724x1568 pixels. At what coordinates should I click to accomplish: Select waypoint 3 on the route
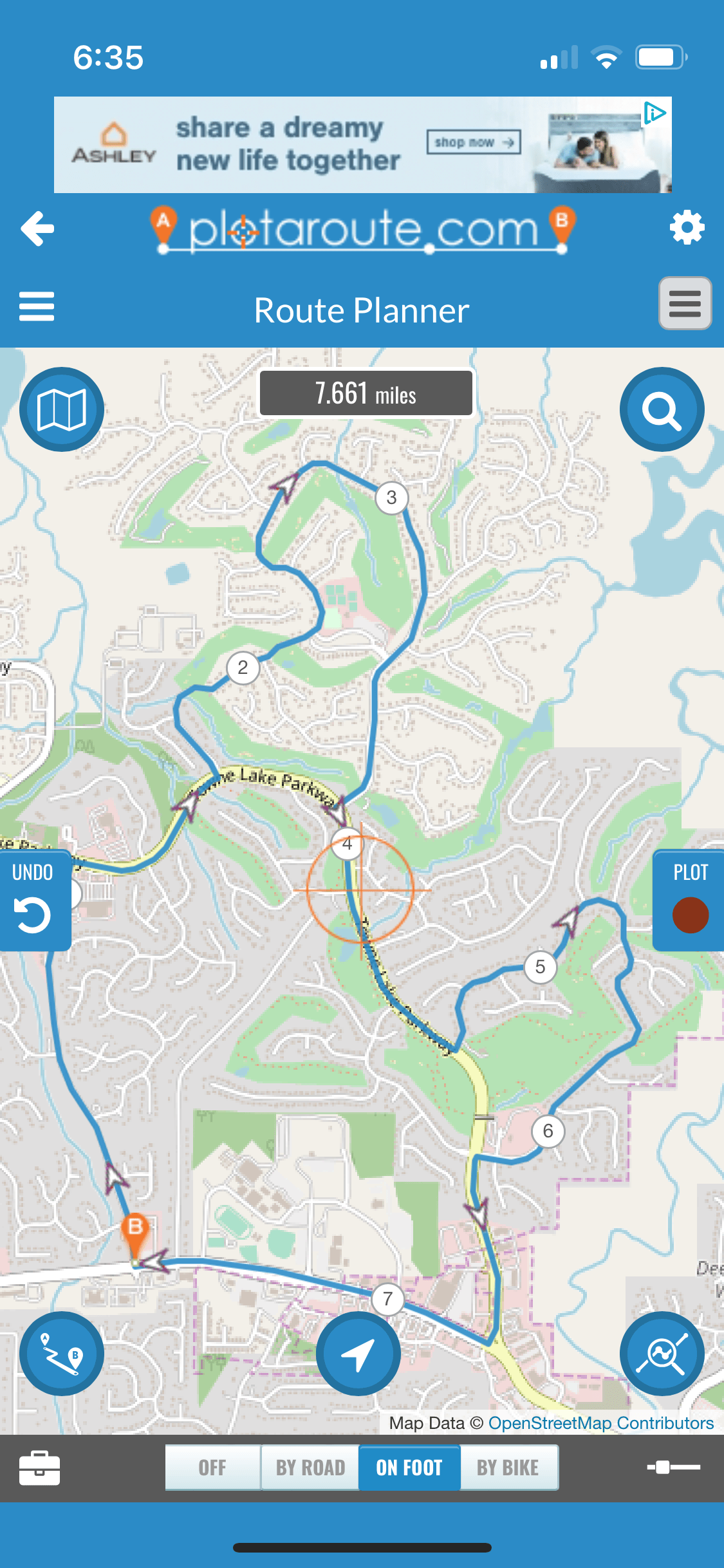(x=391, y=498)
